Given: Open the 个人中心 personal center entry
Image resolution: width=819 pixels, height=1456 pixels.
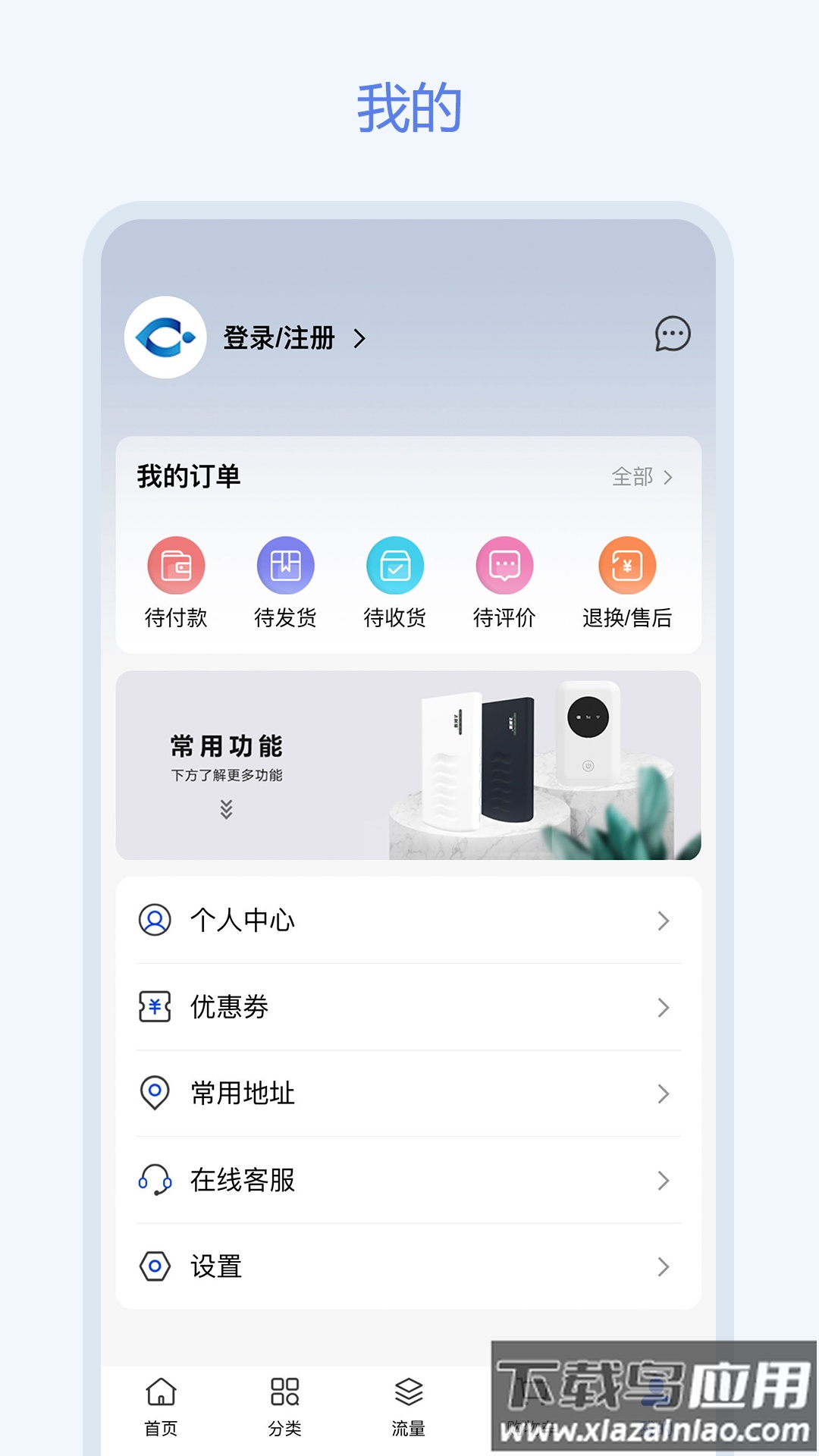Looking at the screenshot, I should [241, 921].
